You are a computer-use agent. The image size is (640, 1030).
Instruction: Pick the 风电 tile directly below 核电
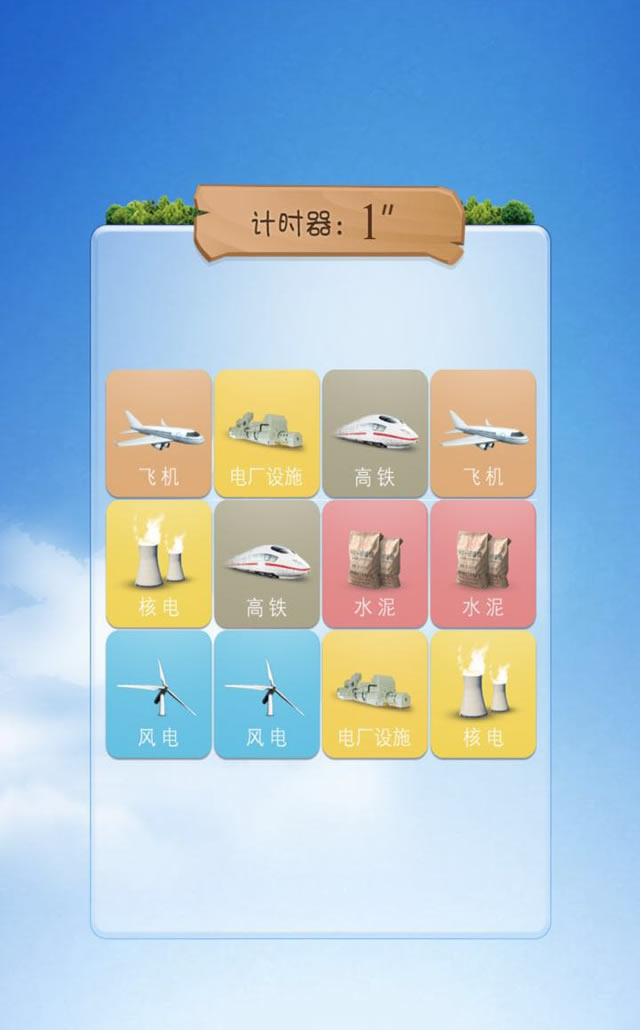159,694
